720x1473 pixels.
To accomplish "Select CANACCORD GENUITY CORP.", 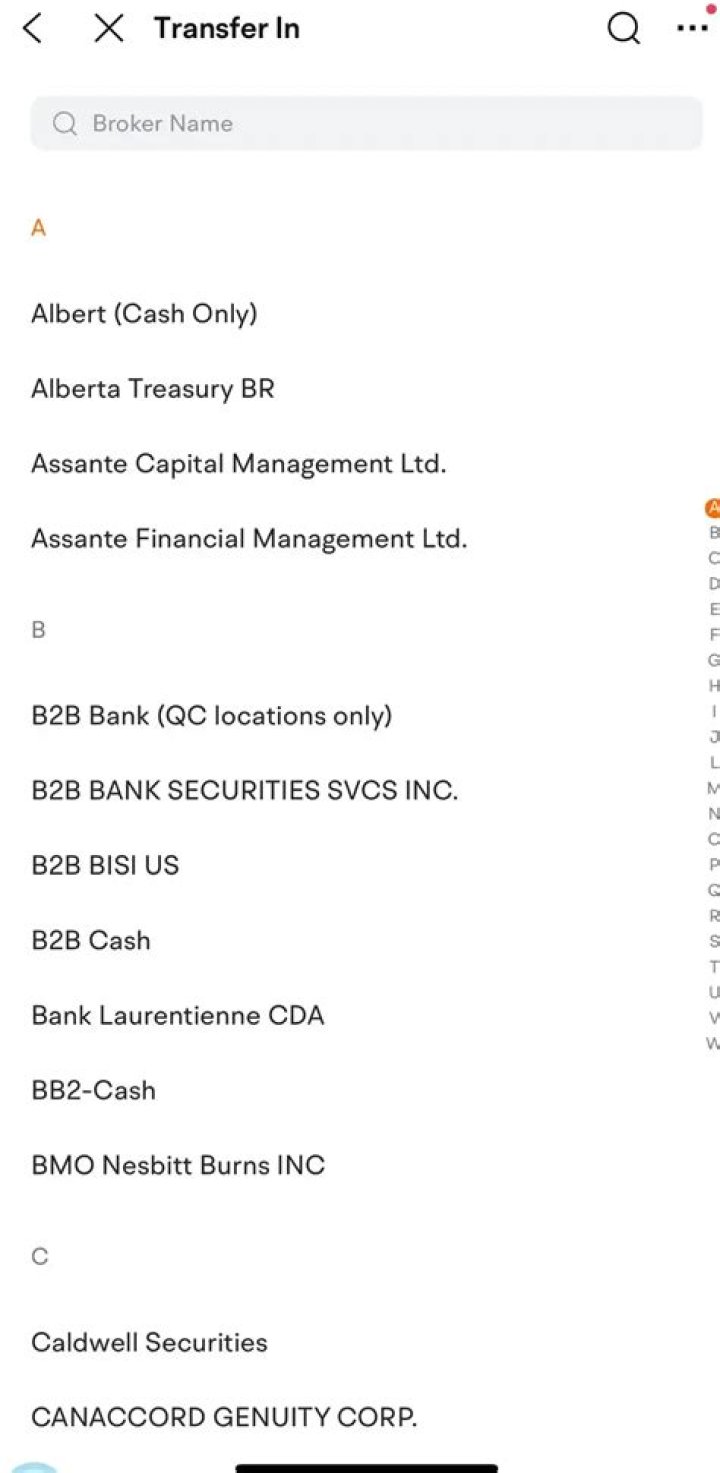I will pos(224,1418).
